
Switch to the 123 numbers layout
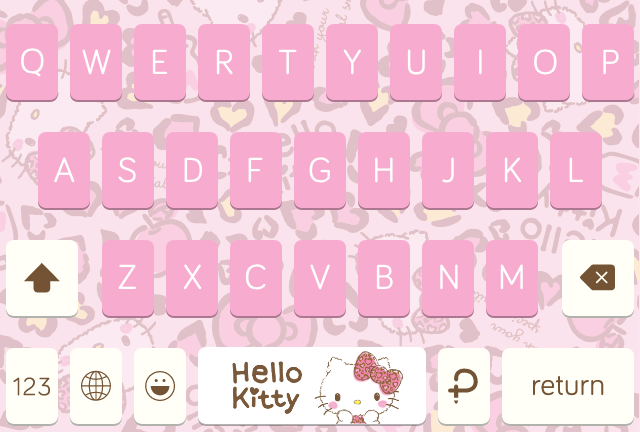(32, 386)
